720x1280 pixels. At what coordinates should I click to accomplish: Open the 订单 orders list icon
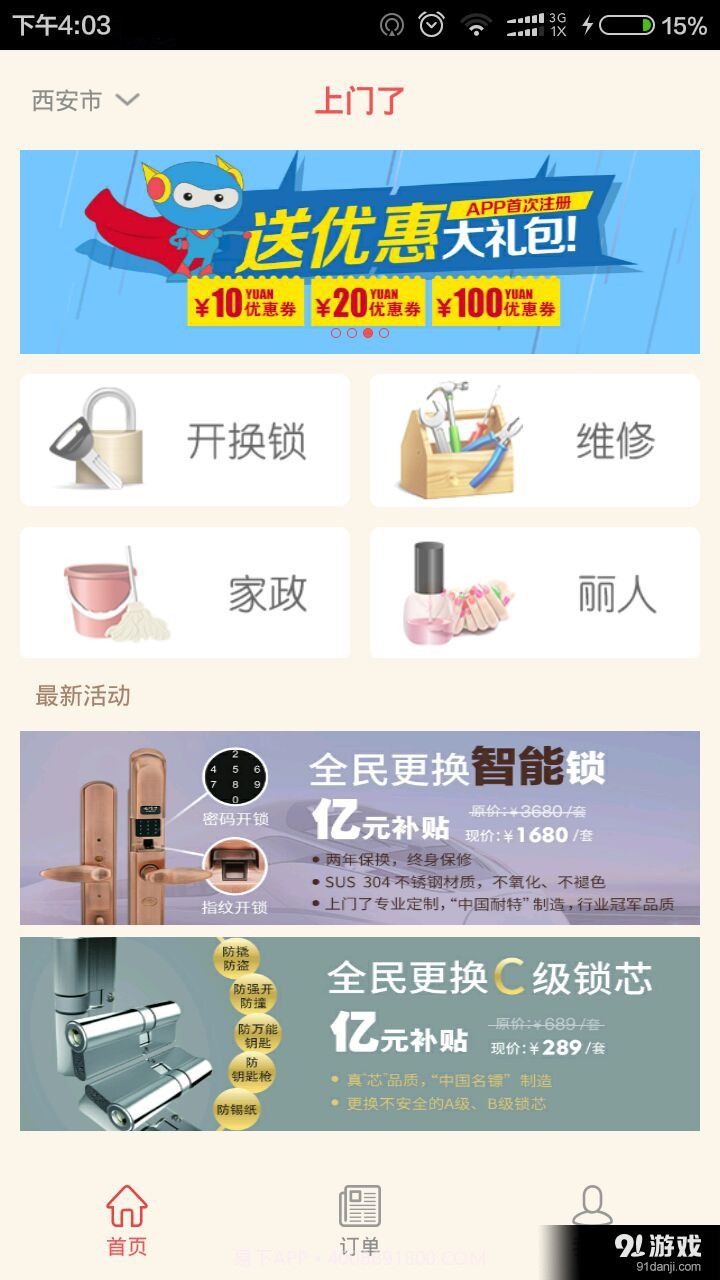(x=360, y=1207)
